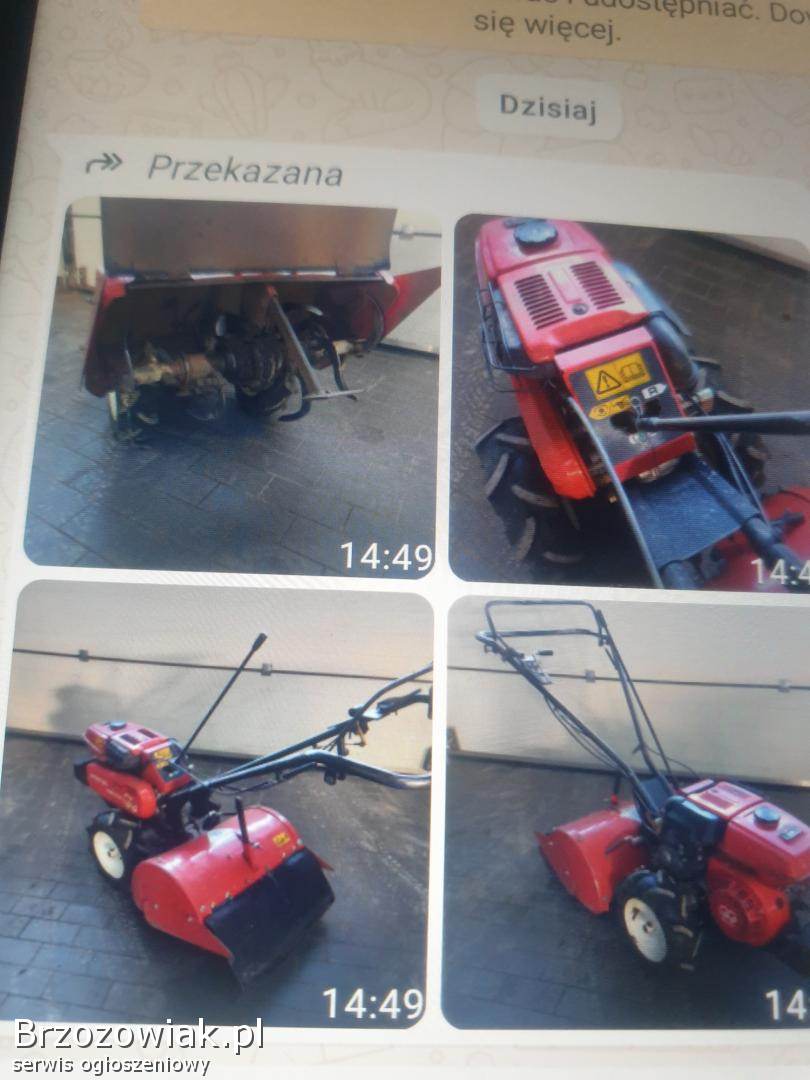
Task: Open the side-view photo of the red tiller
Action: (x=220, y=805)
